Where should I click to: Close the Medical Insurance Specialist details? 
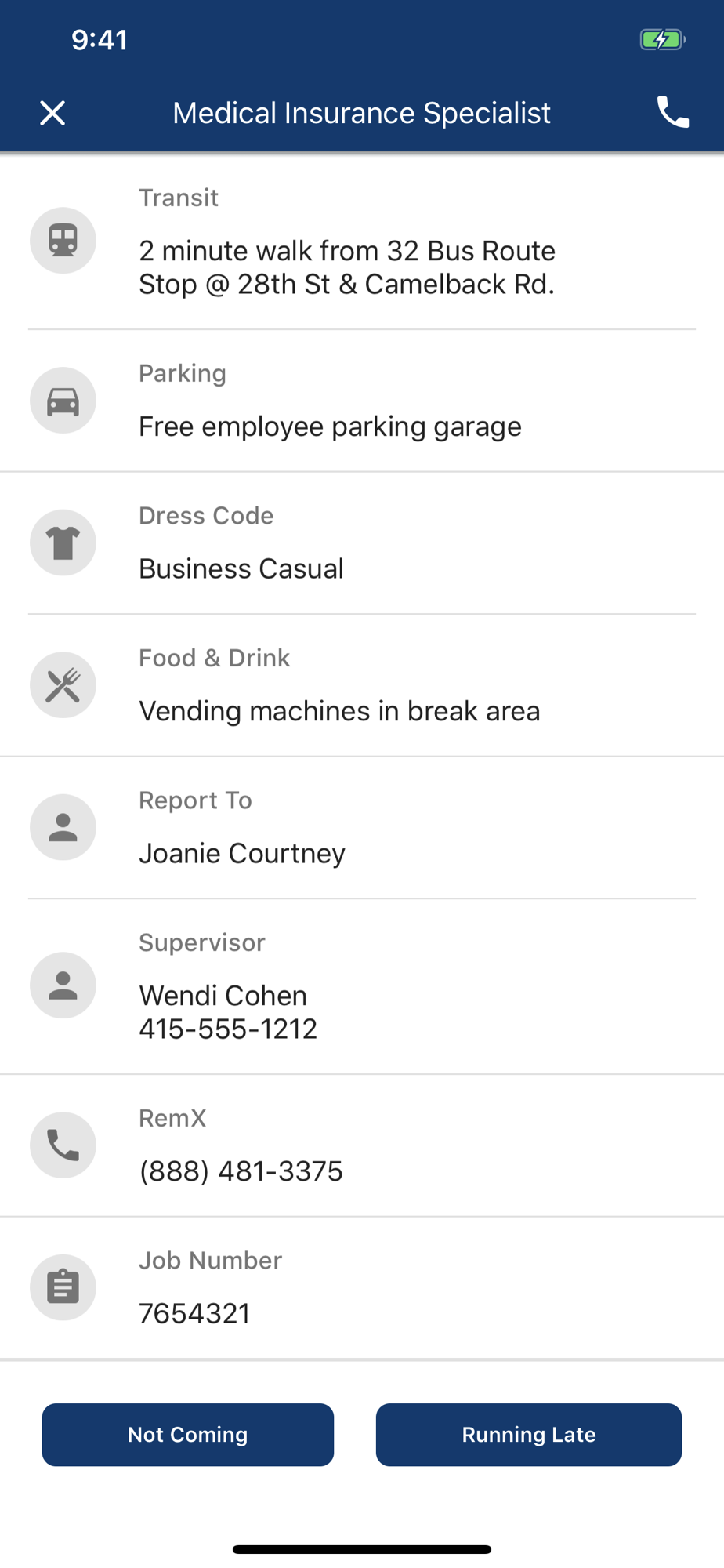(52, 113)
